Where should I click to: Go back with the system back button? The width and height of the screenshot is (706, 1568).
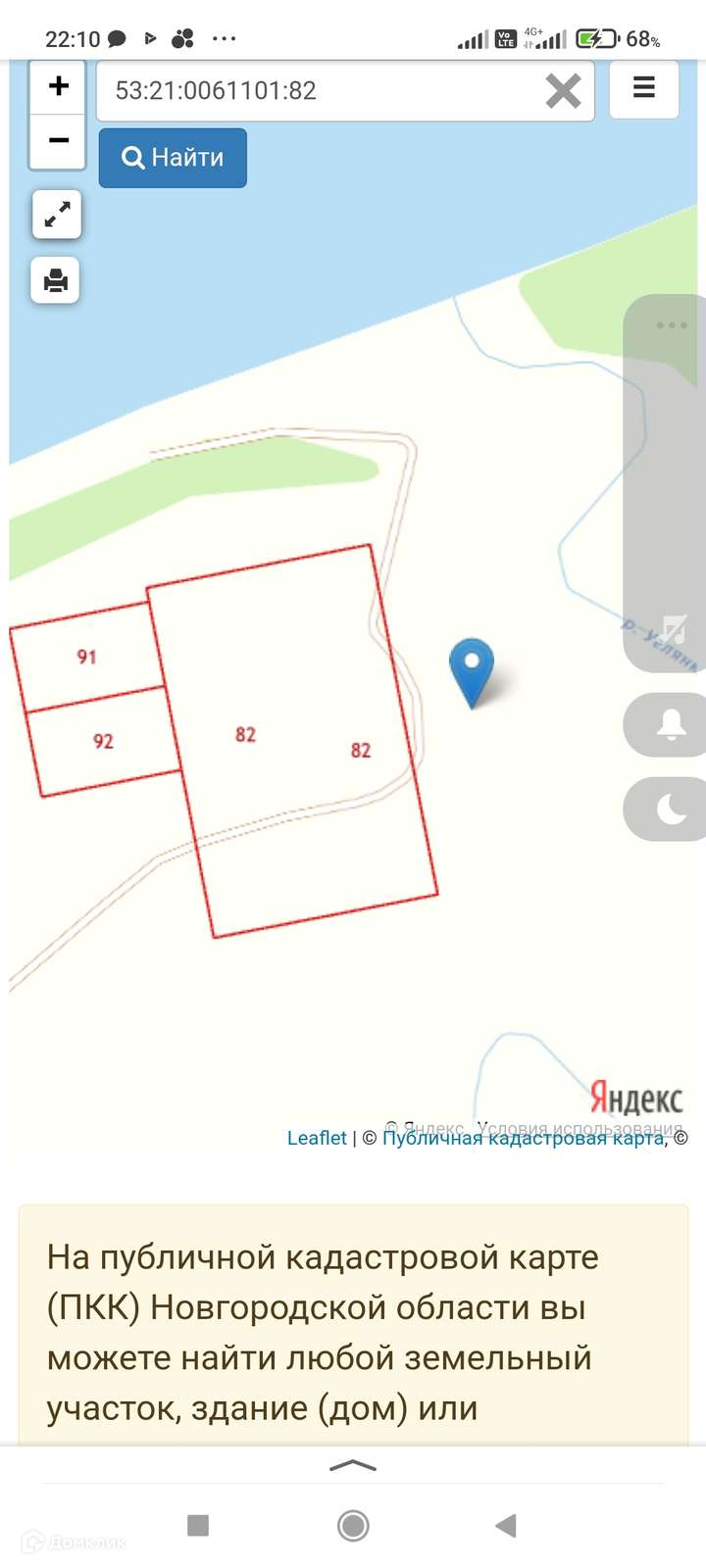click(506, 1525)
